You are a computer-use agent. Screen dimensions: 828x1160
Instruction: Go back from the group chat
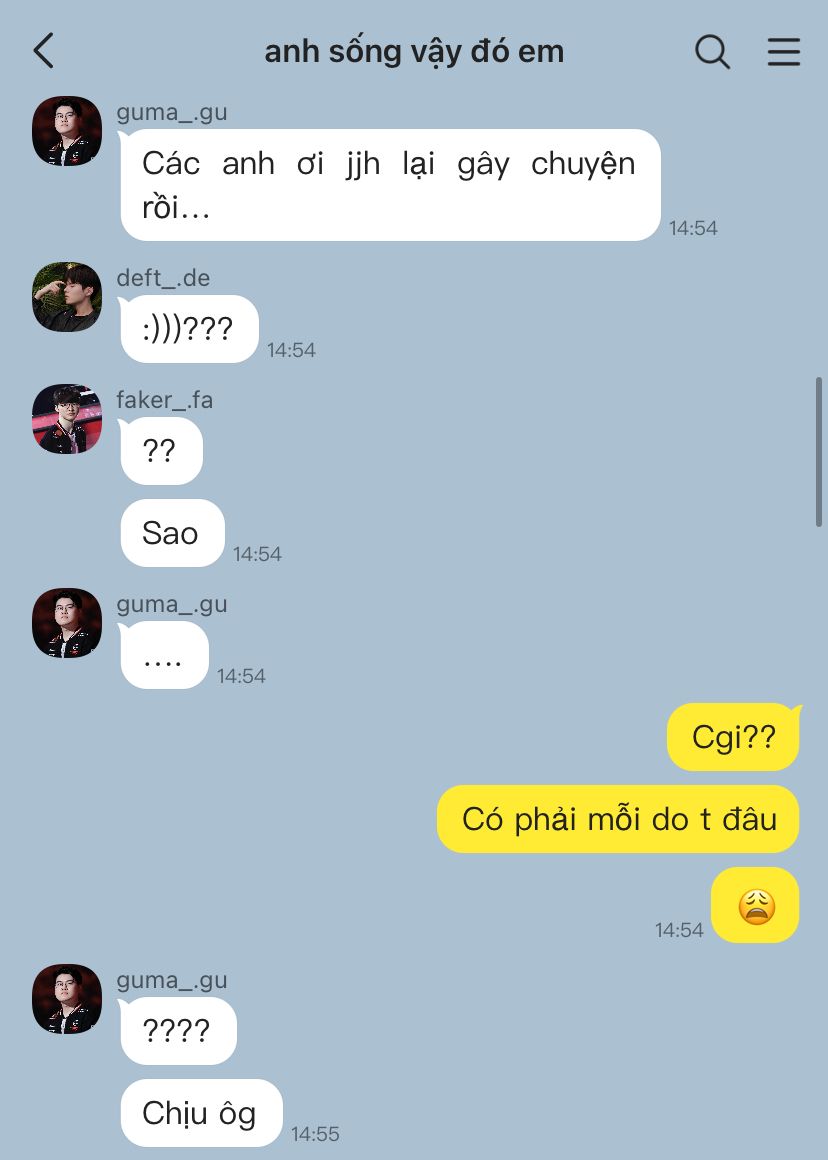(44, 51)
